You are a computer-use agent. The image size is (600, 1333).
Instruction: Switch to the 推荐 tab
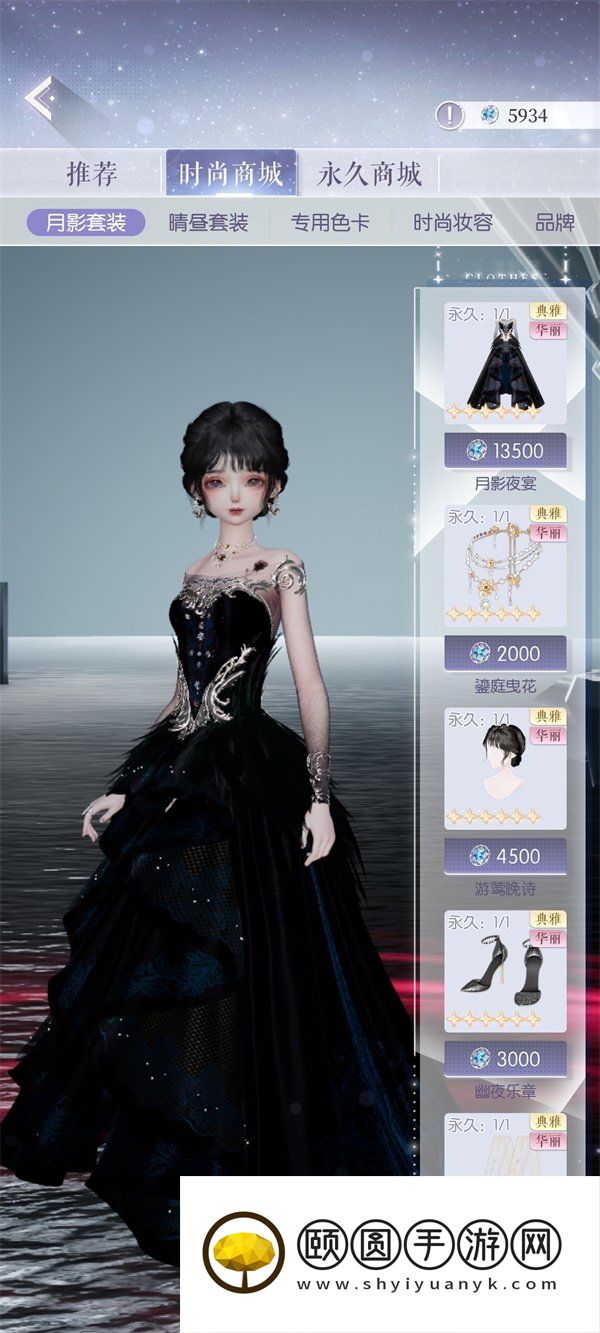[x=91, y=174]
